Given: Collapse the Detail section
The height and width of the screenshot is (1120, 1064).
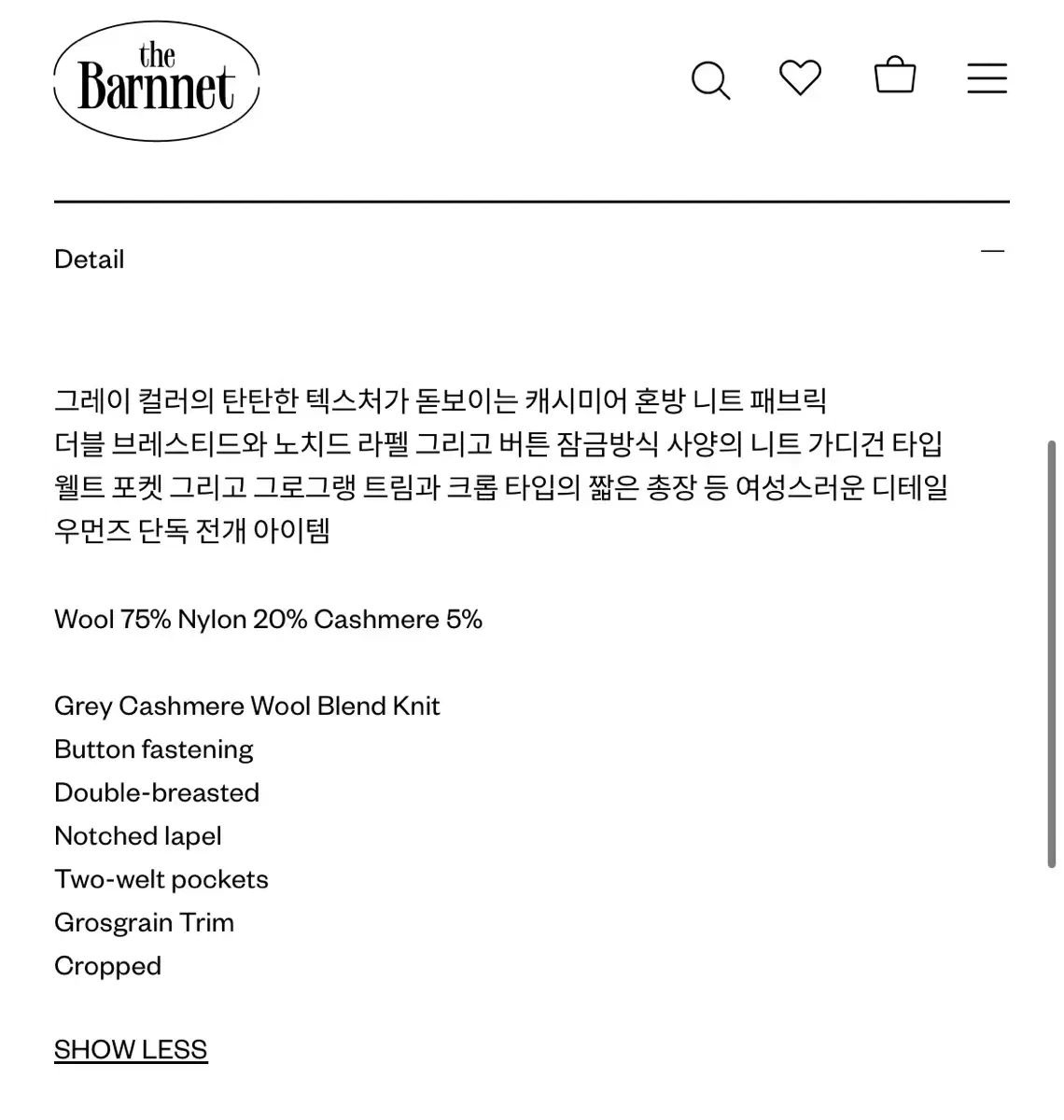Looking at the screenshot, I should tap(992, 251).
